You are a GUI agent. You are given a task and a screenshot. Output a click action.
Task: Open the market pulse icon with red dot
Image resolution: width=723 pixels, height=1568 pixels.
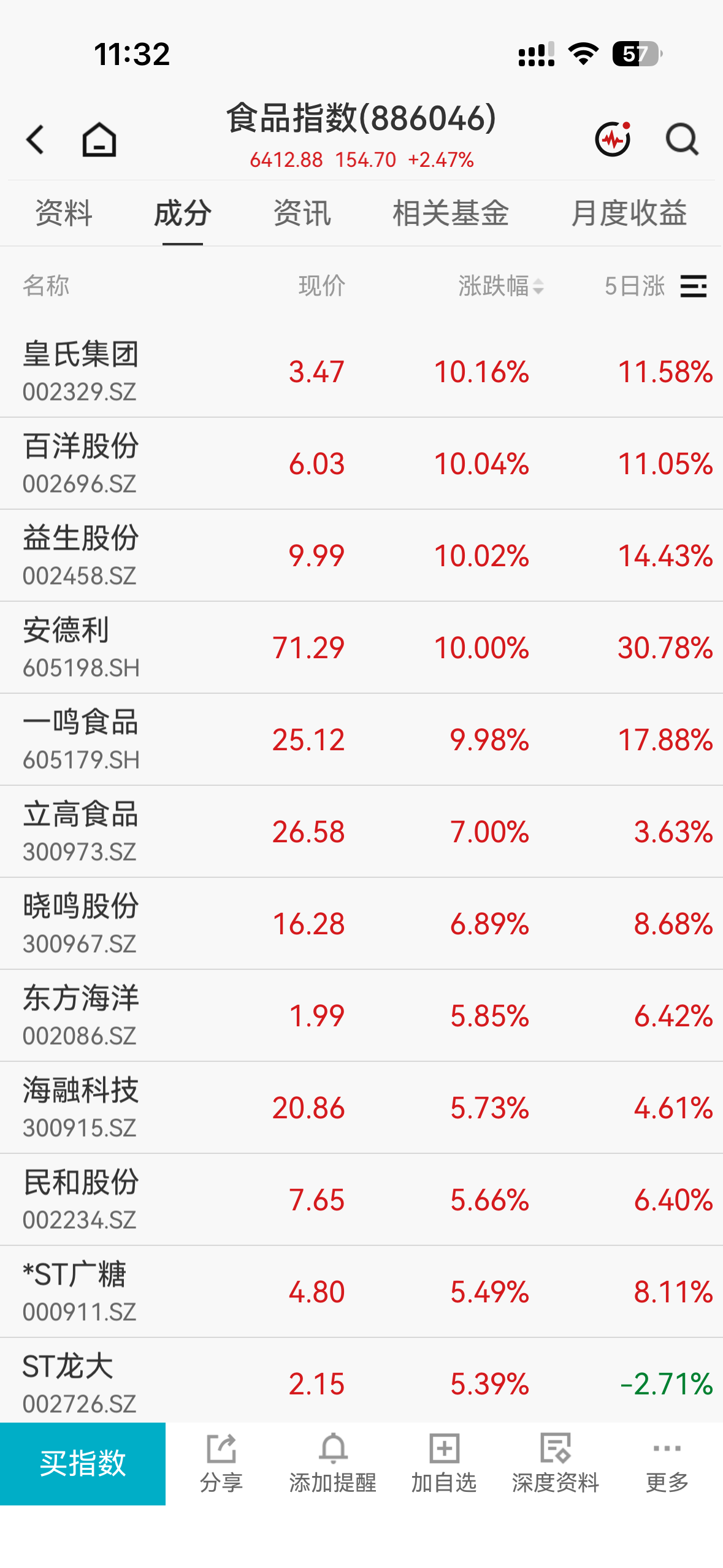click(x=613, y=139)
